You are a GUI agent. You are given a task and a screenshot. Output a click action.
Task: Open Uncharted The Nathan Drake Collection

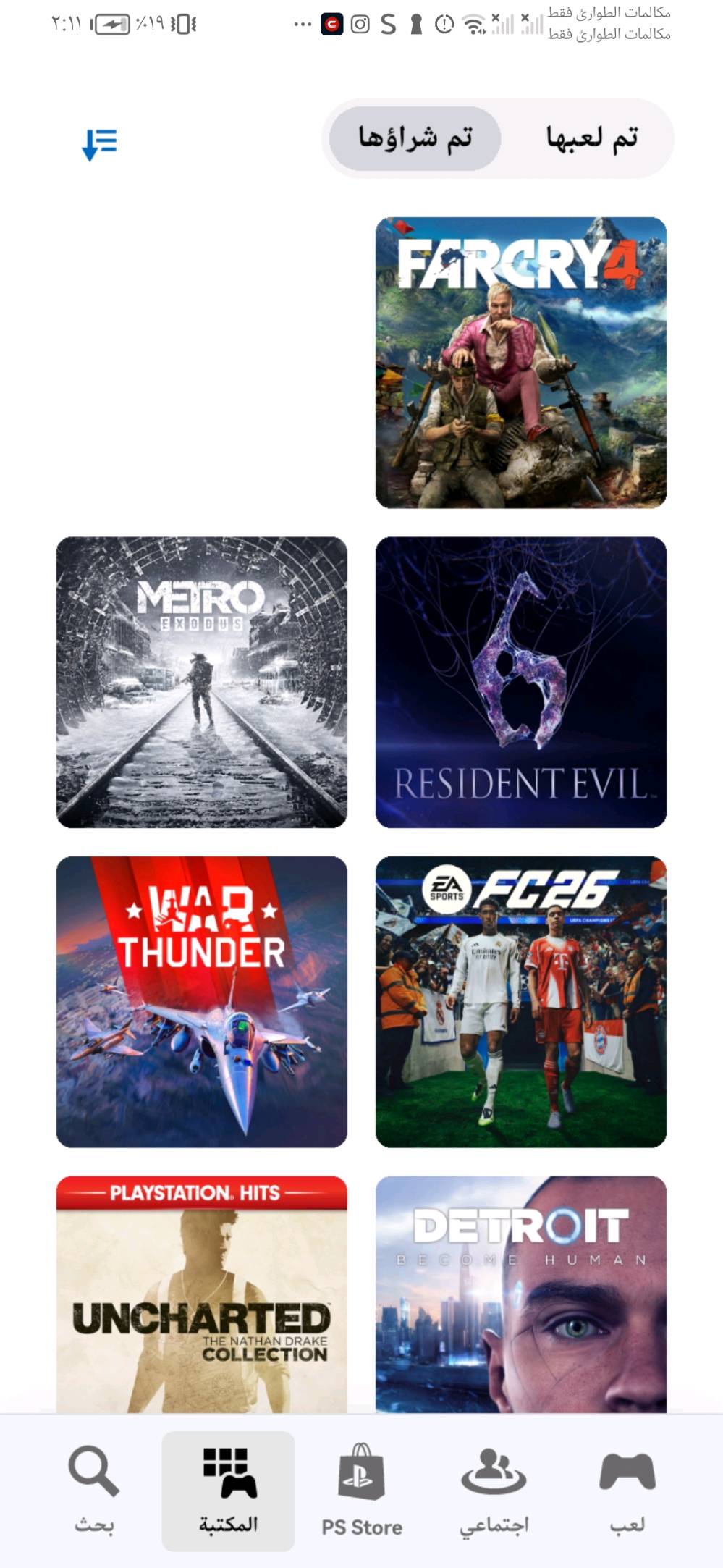[201, 1294]
